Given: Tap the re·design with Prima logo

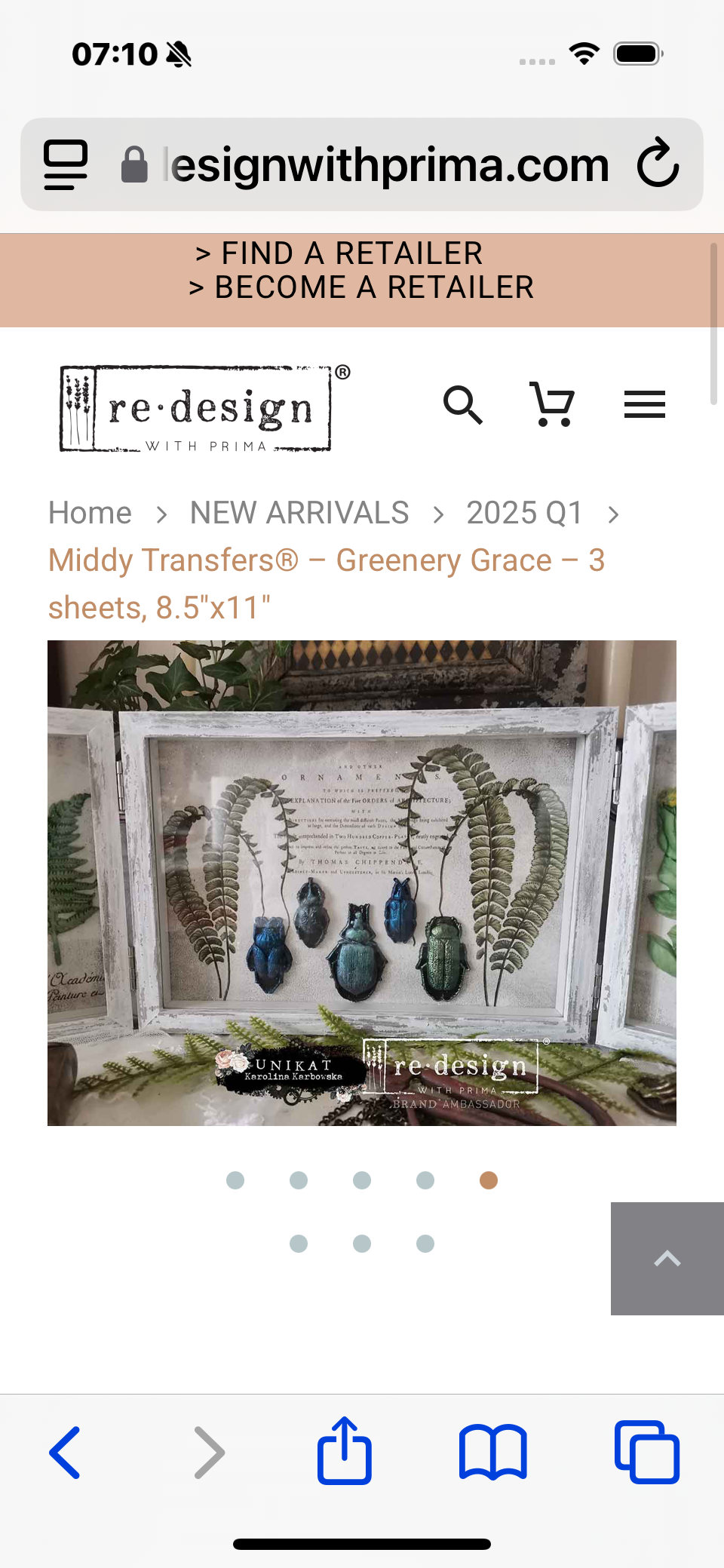Looking at the screenshot, I should 205,408.
